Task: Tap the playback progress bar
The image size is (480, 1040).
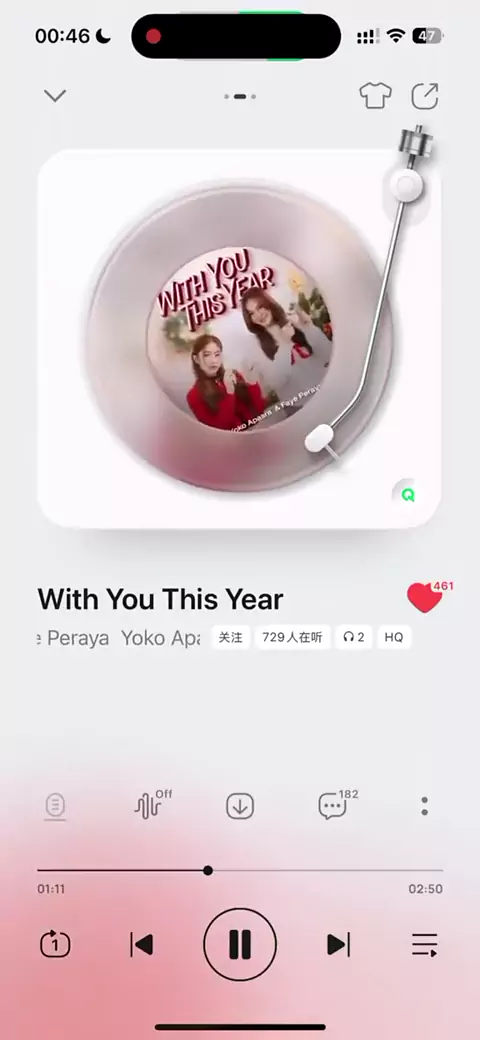Action: pos(240,870)
